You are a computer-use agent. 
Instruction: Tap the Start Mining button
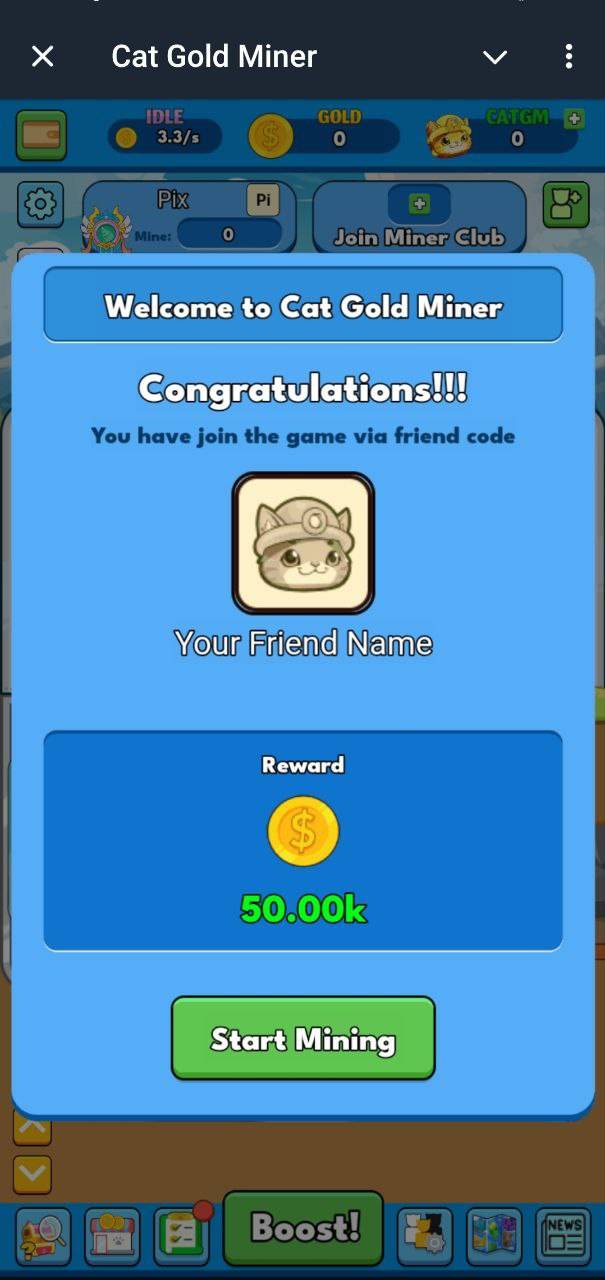(303, 1038)
